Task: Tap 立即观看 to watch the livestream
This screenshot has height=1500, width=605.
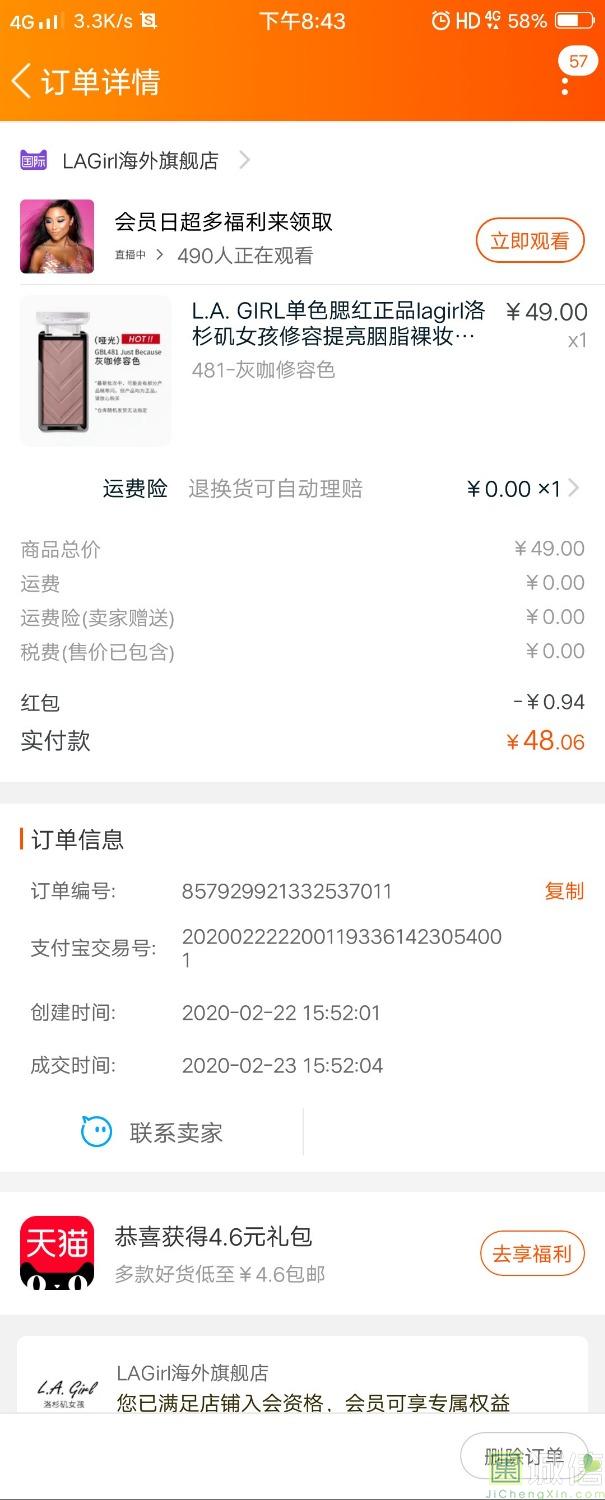Action: pyautogui.click(x=529, y=241)
